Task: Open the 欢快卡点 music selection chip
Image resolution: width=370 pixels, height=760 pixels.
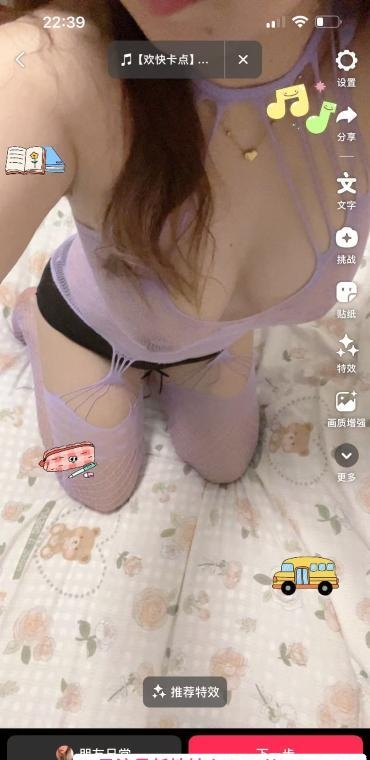Action: tap(166, 60)
